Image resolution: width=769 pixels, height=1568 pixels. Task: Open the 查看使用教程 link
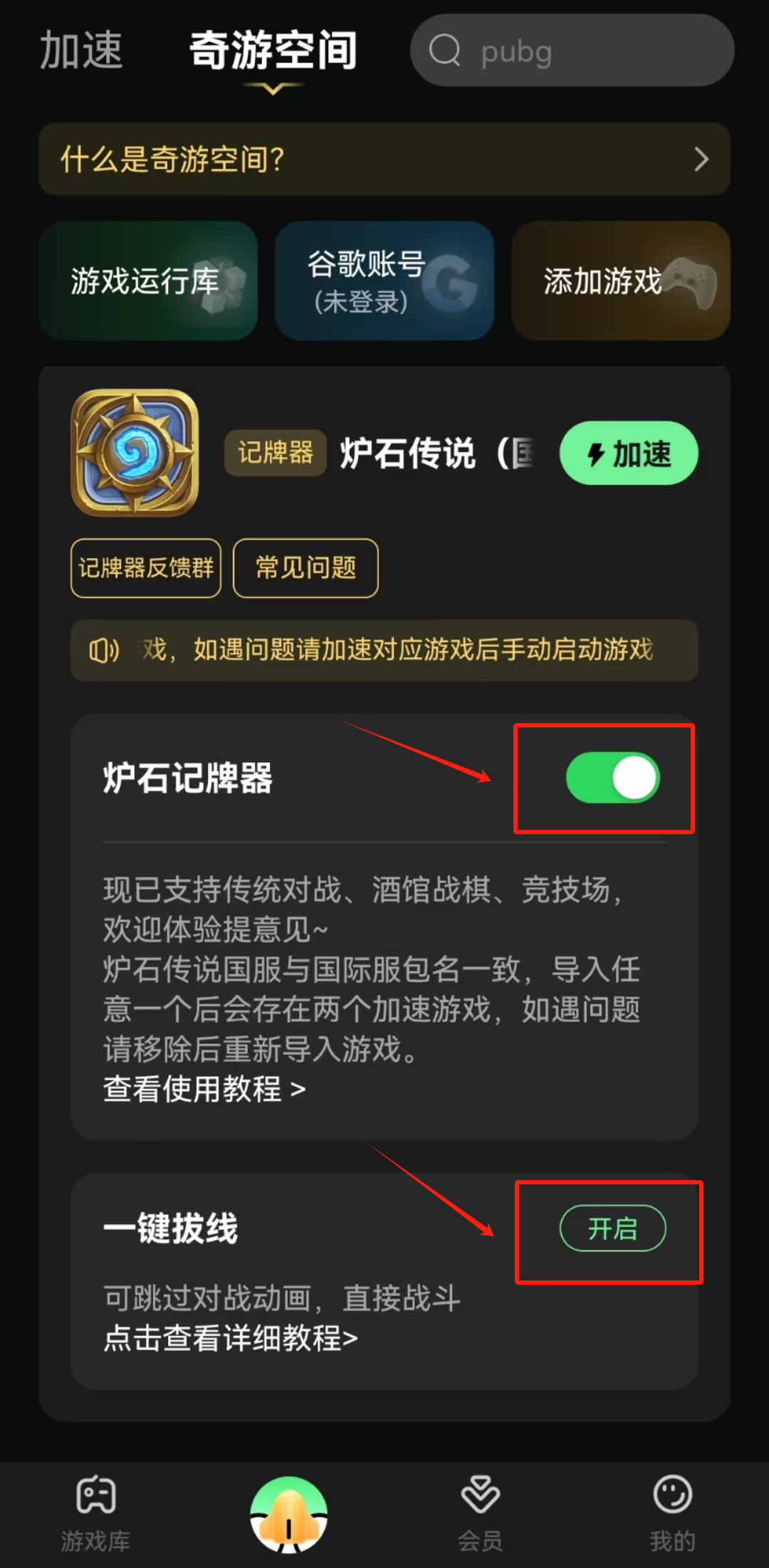[x=204, y=1088]
